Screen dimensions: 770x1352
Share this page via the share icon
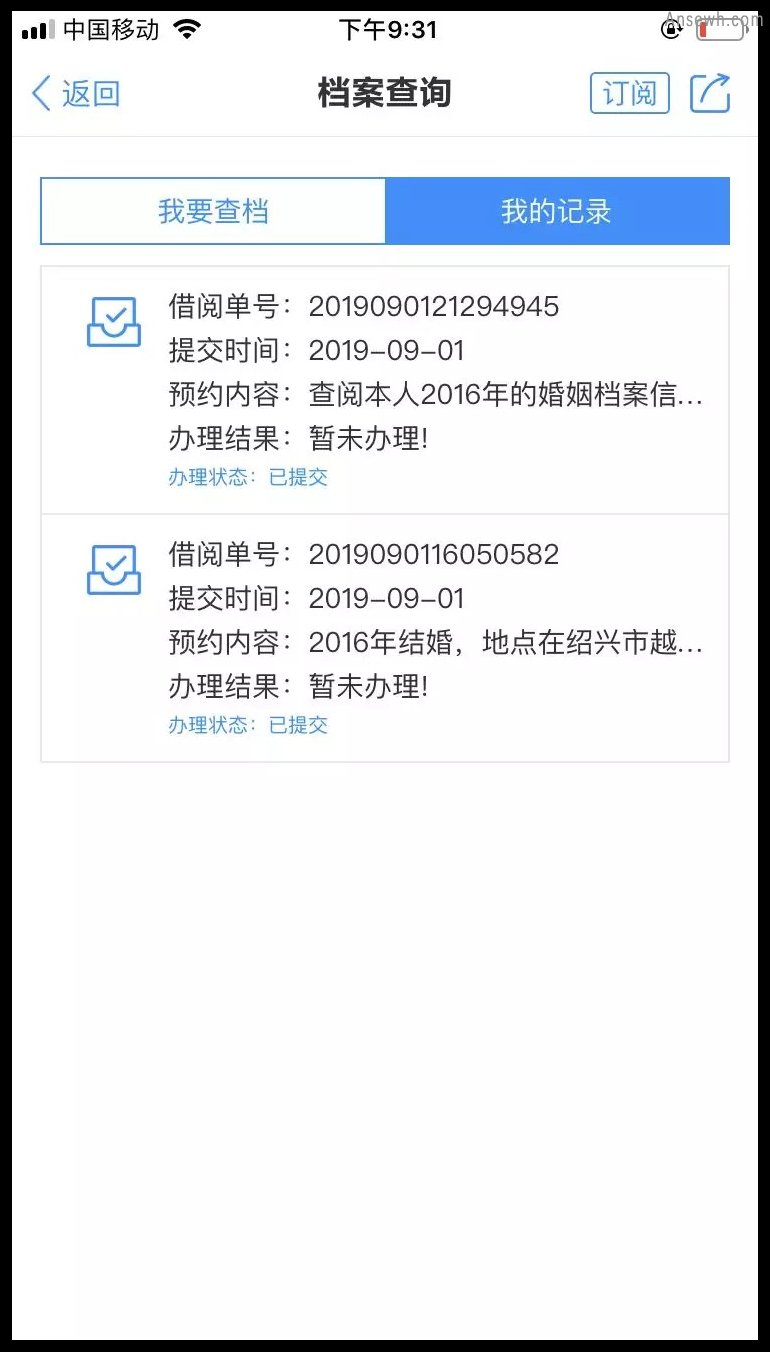click(x=711, y=93)
